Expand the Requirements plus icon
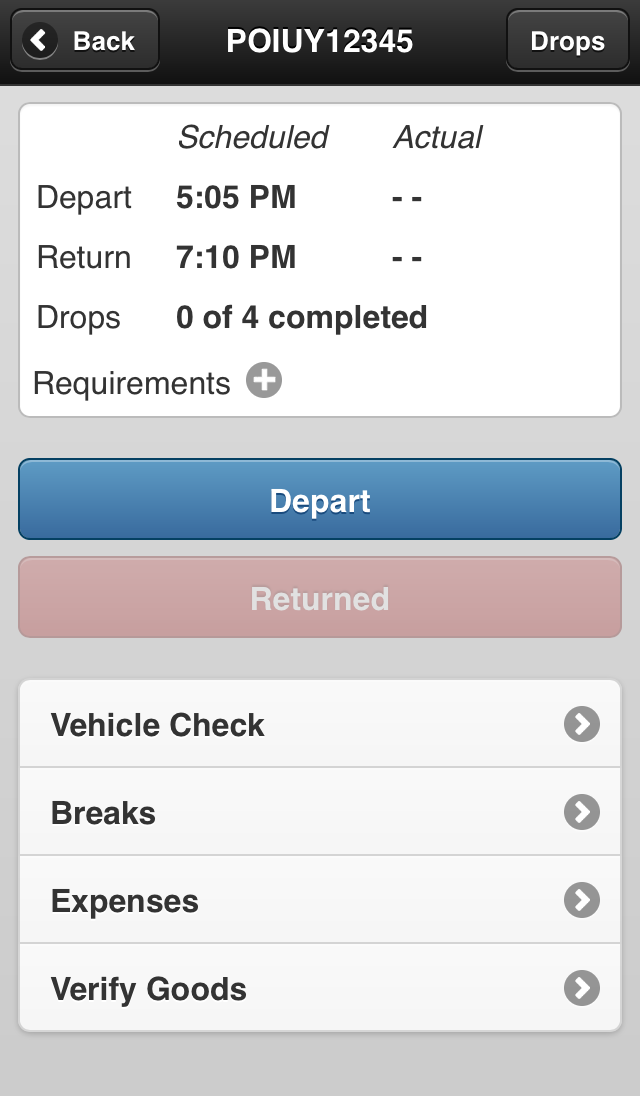 tap(264, 381)
